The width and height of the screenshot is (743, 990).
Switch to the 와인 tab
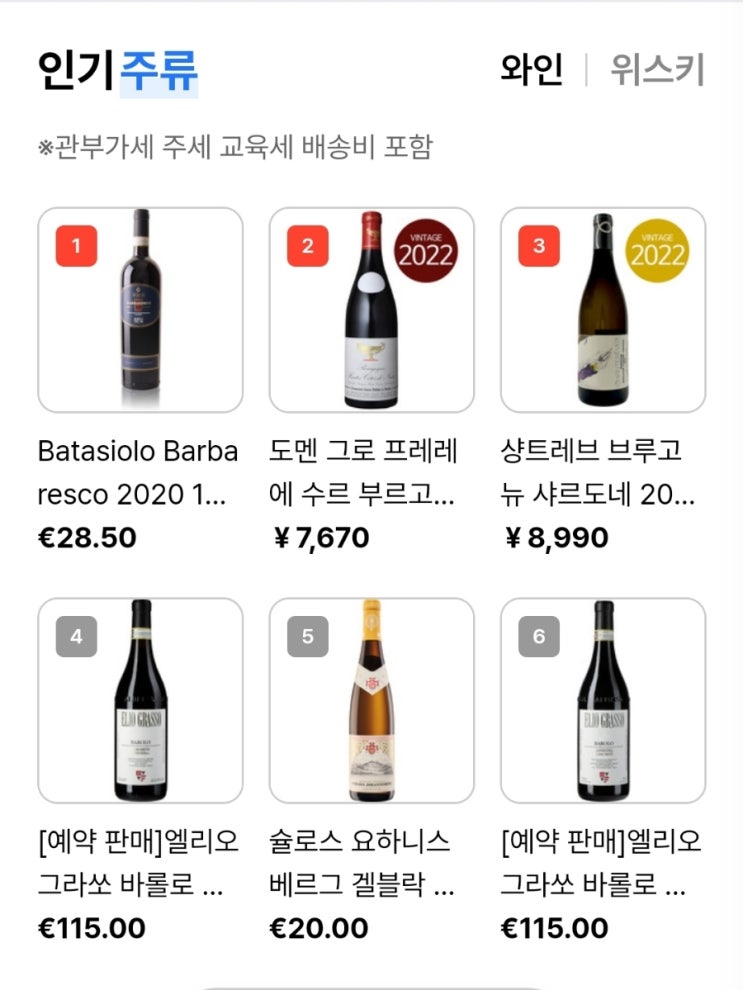(x=531, y=71)
